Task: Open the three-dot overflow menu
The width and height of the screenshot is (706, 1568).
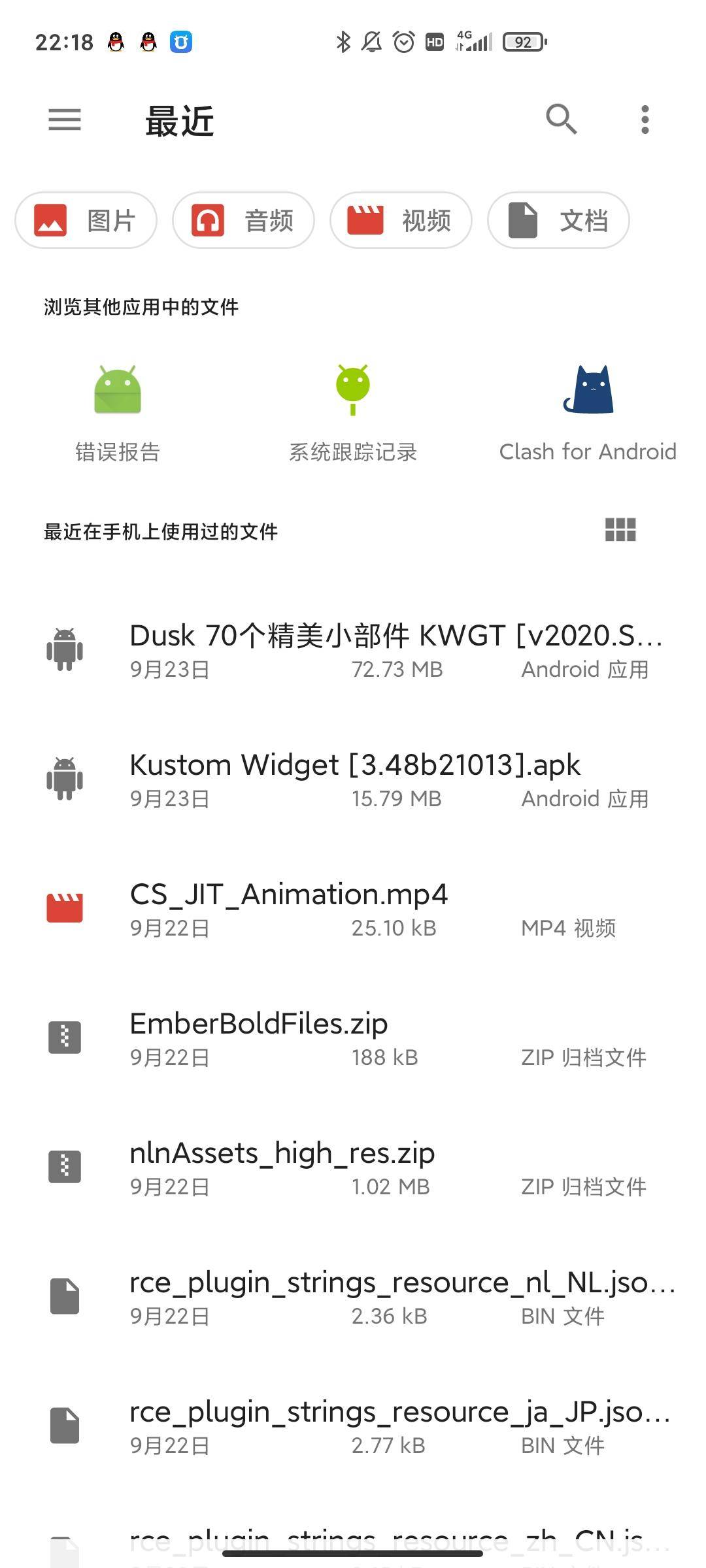Action: pyautogui.click(x=645, y=120)
